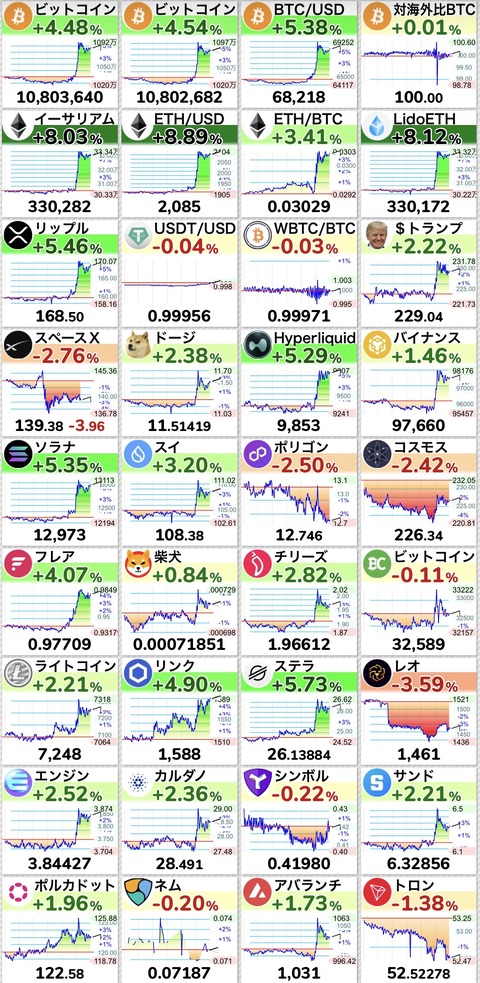Viewport: 480px width, 983px height.
Task: Open the カルダノ chart tile
Action: click(180, 819)
